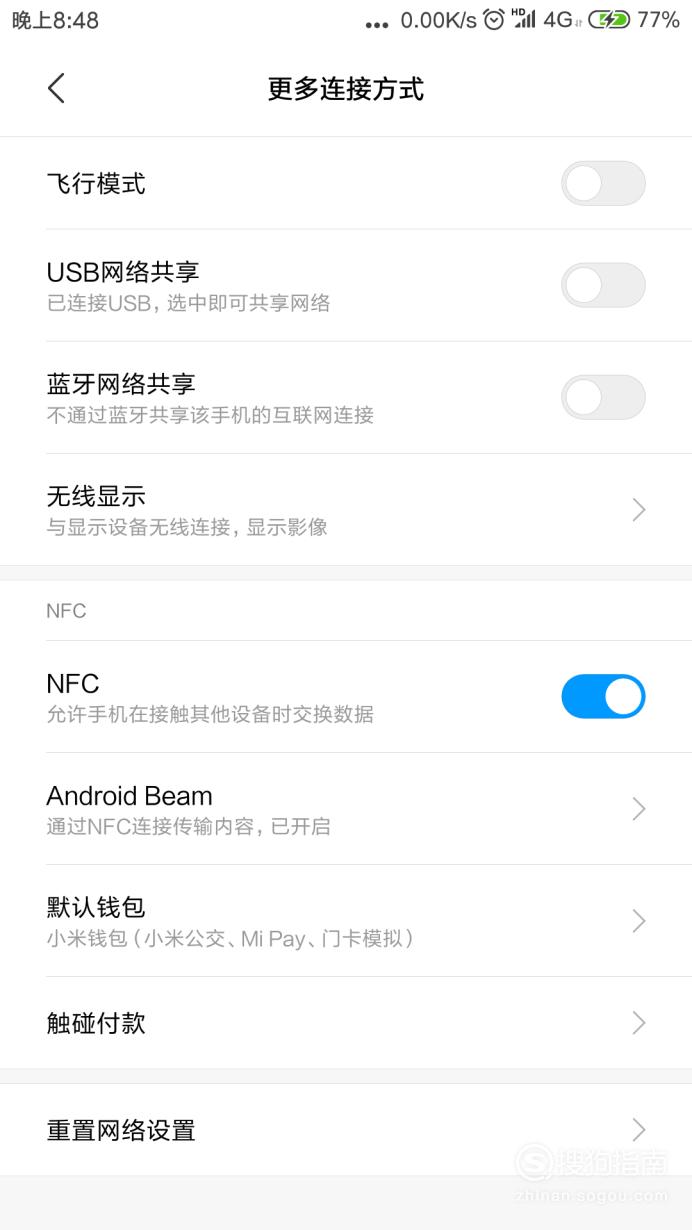The image size is (692, 1230).
Task: Enable the 蓝牙网络共享 switch
Action: [603, 397]
